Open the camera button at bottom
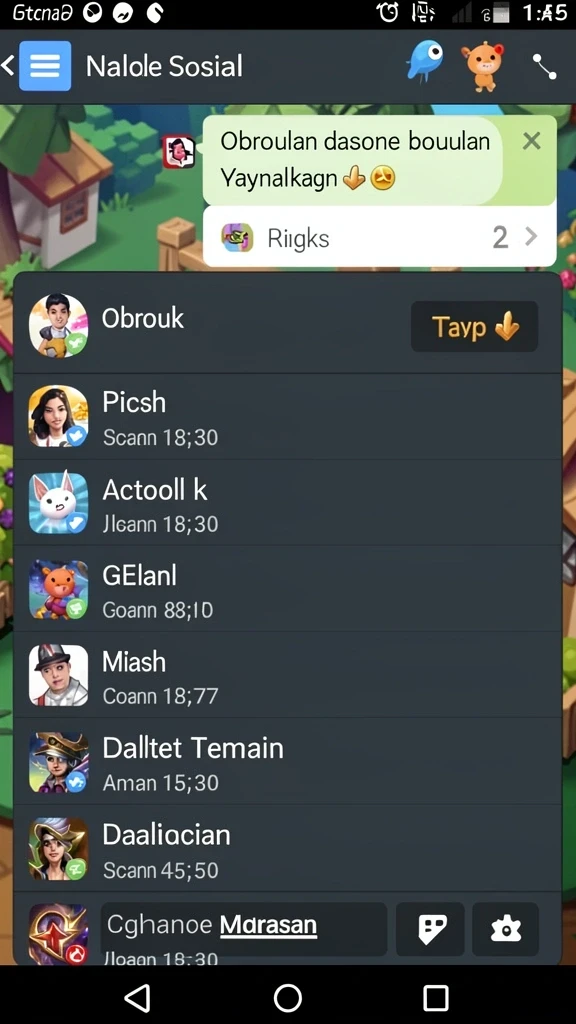The image size is (576, 1024). coord(505,929)
